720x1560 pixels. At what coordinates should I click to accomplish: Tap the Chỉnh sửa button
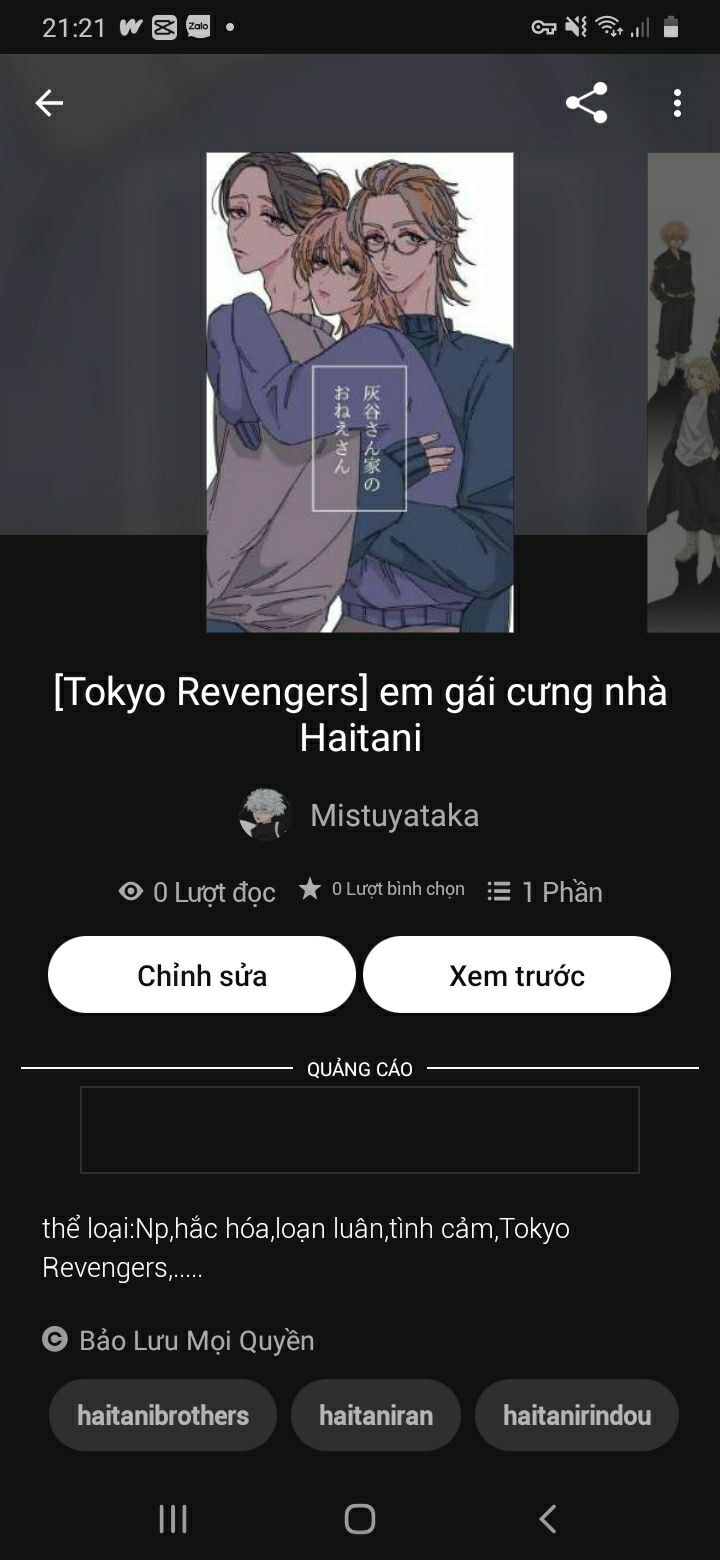click(202, 975)
